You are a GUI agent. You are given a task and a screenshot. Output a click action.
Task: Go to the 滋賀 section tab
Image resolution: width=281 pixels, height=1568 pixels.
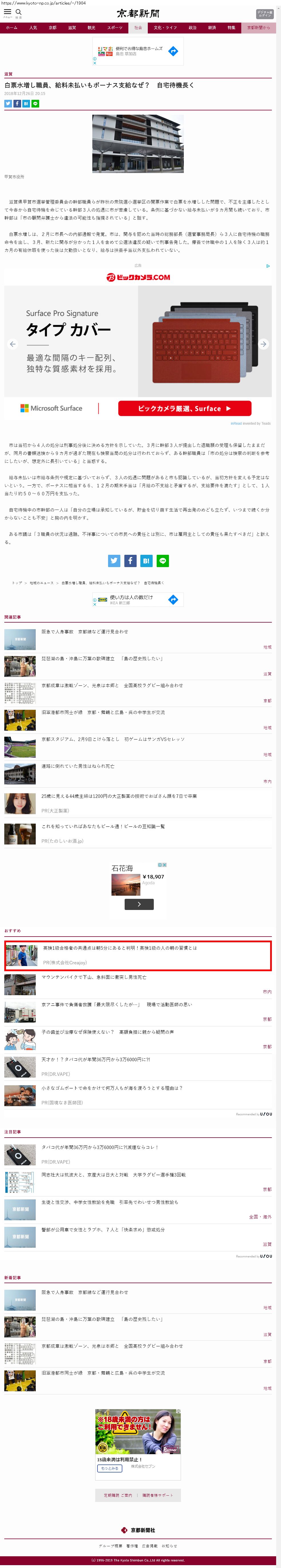point(72,27)
